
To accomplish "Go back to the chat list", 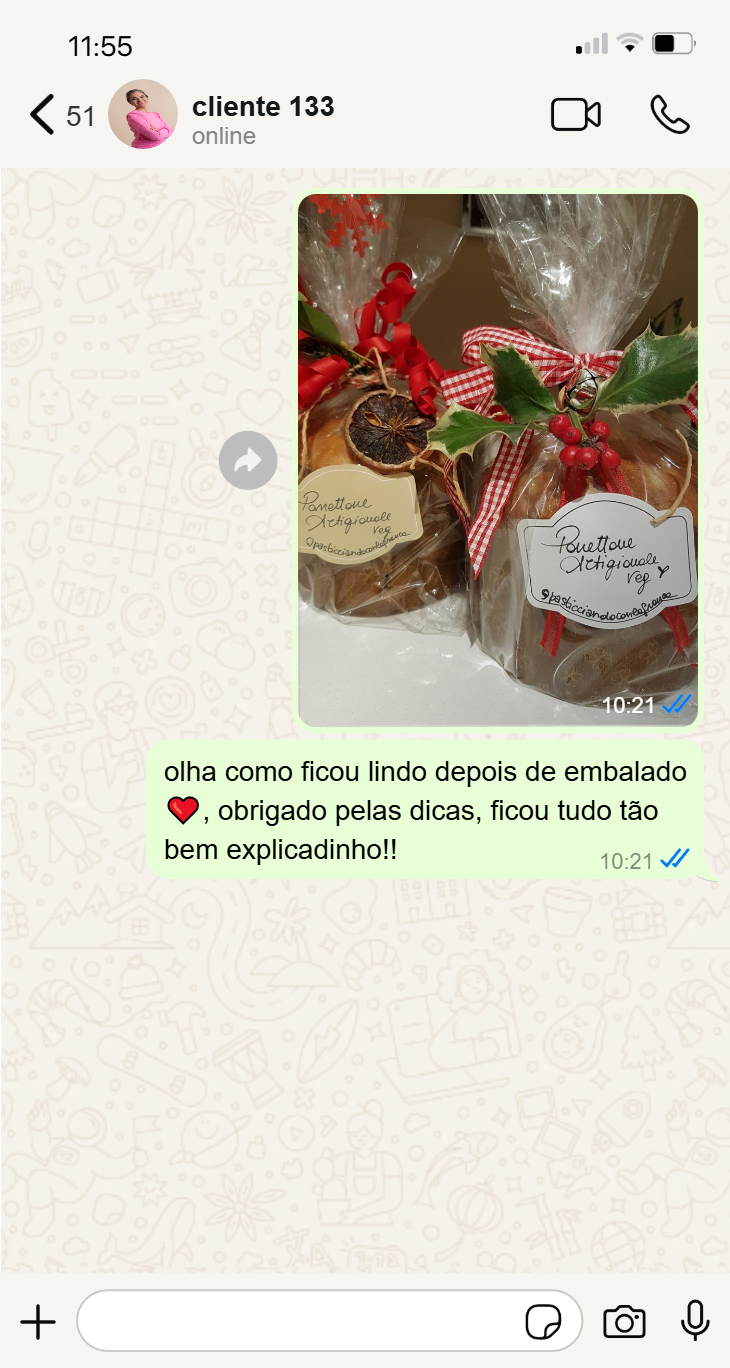I will click(42, 115).
